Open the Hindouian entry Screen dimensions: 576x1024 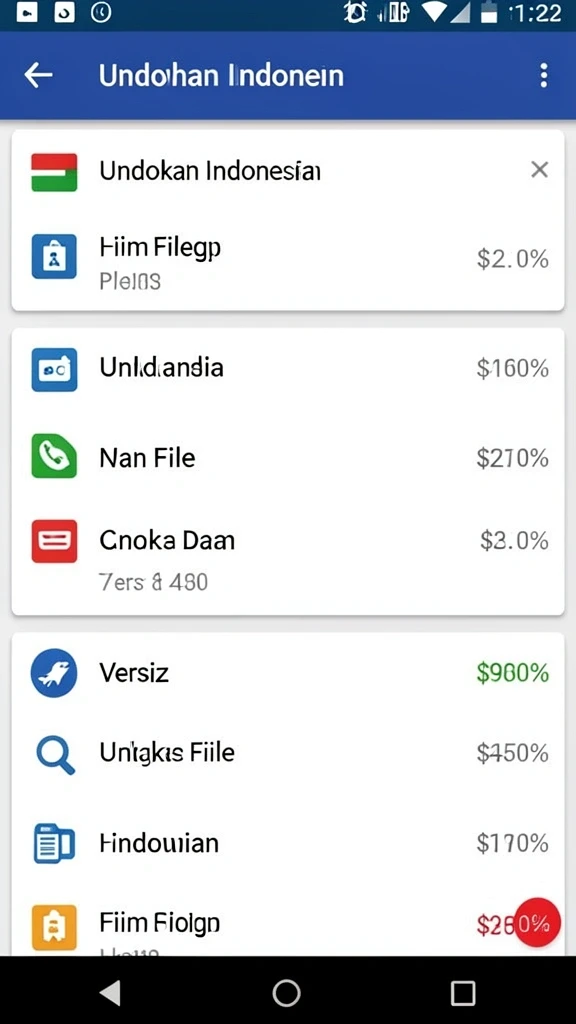[x=288, y=843]
